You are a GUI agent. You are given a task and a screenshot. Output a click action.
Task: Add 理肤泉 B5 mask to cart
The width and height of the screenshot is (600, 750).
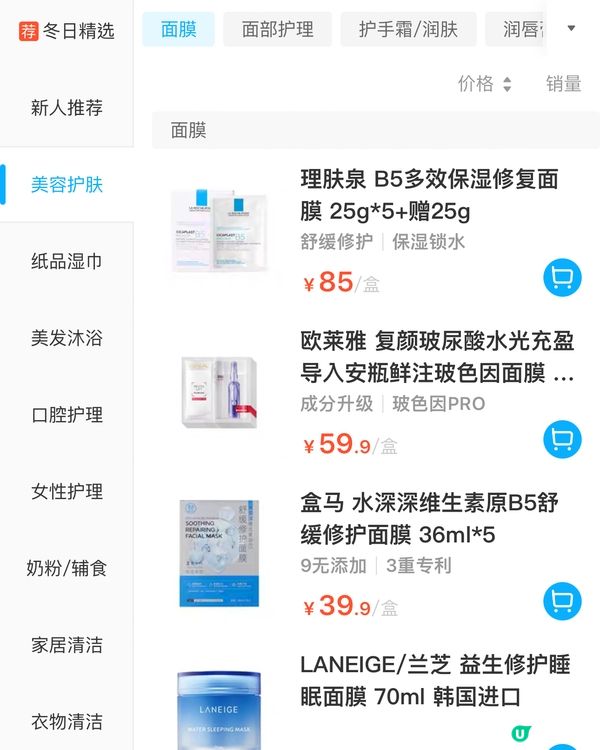point(562,278)
